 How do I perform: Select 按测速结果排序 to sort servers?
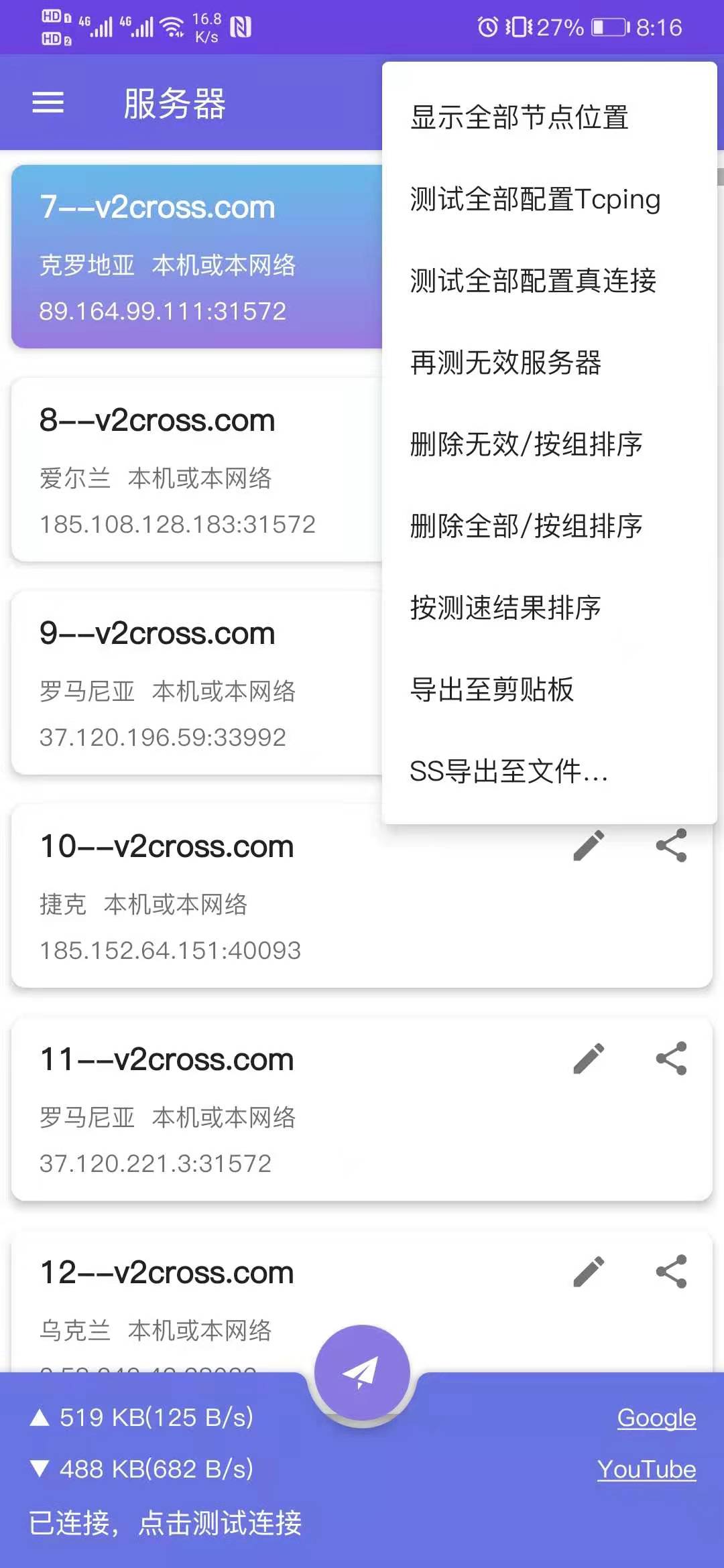click(x=505, y=608)
